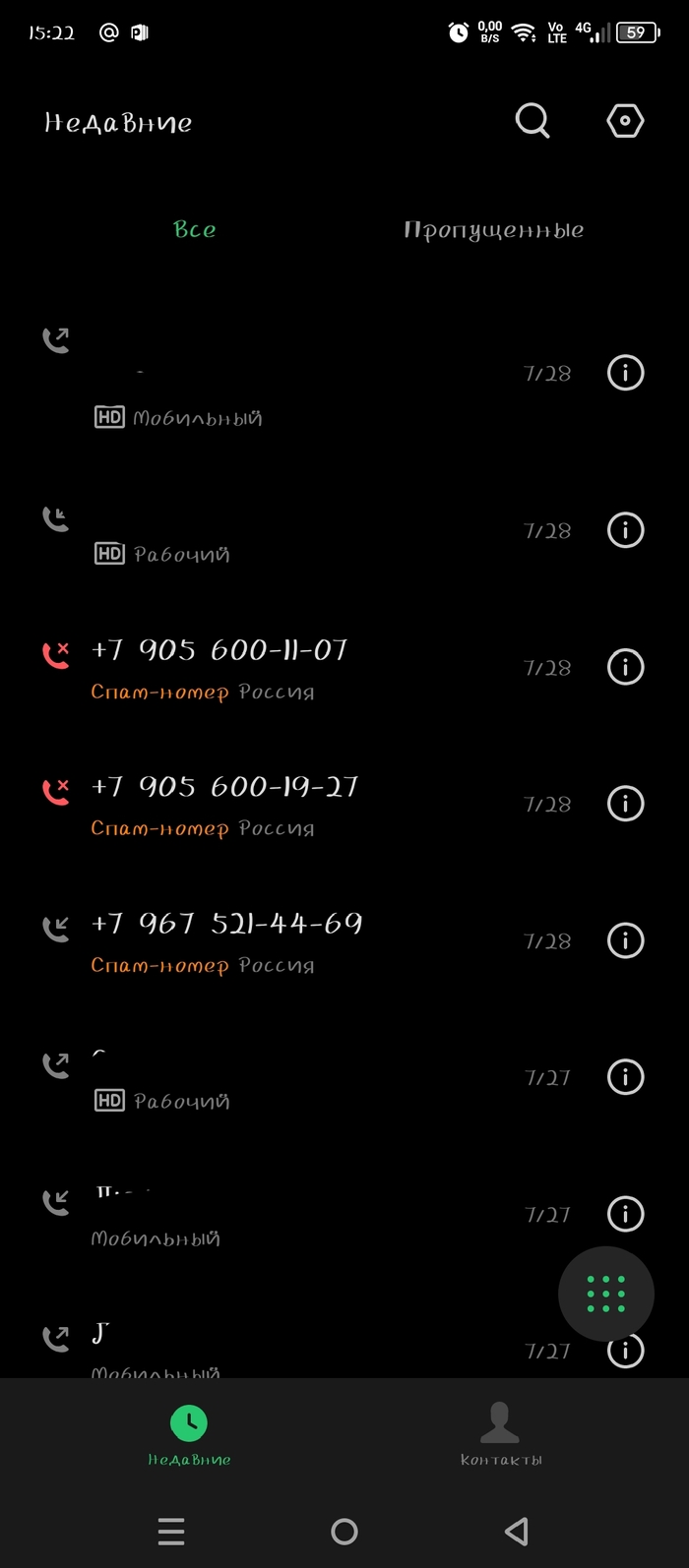Switch to the Контакты tab
This screenshot has width=689, height=1568.
pos(500,1434)
